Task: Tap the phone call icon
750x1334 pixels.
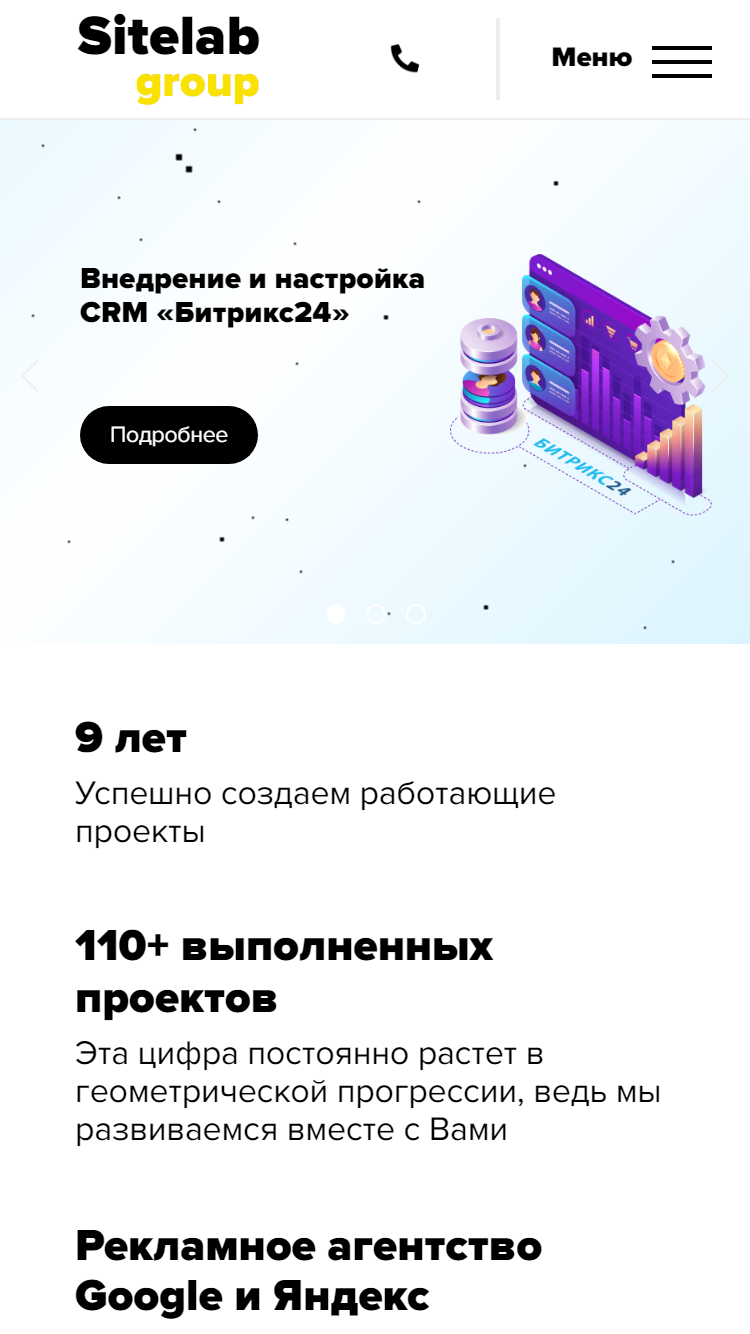Action: (x=405, y=59)
